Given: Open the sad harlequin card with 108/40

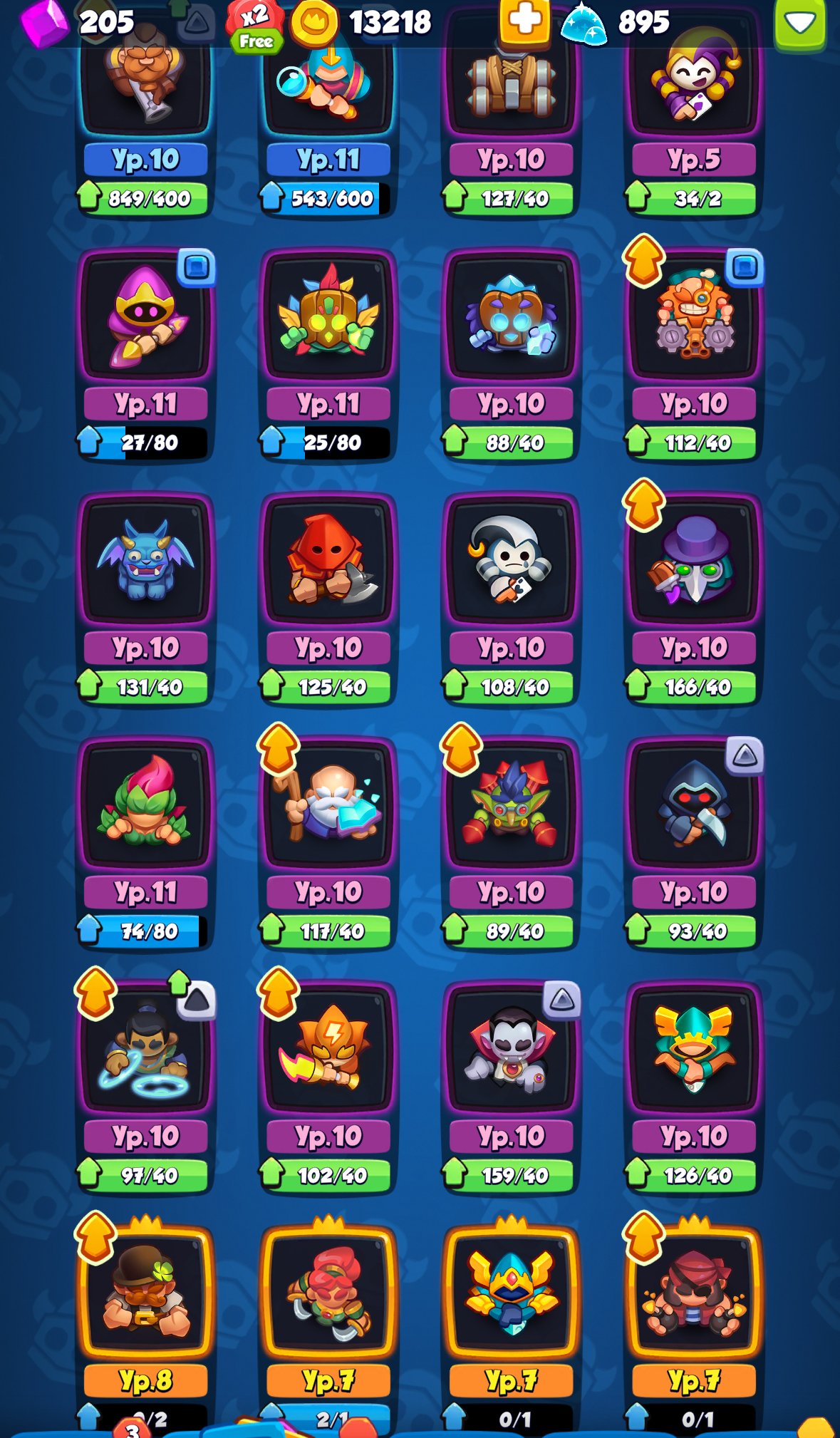Looking at the screenshot, I should pyautogui.click(x=511, y=597).
